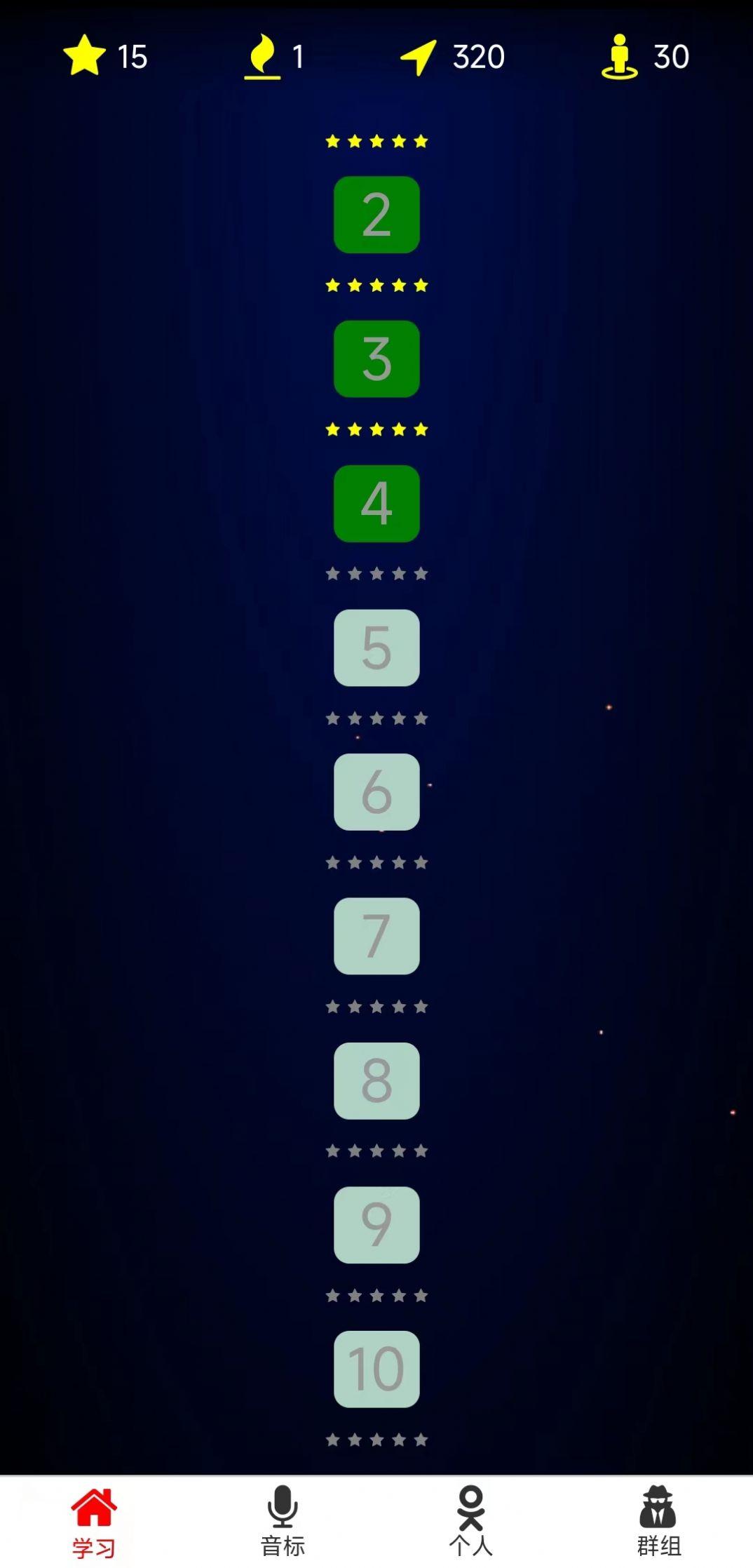Click the five-star rating above level 2

coord(376,140)
